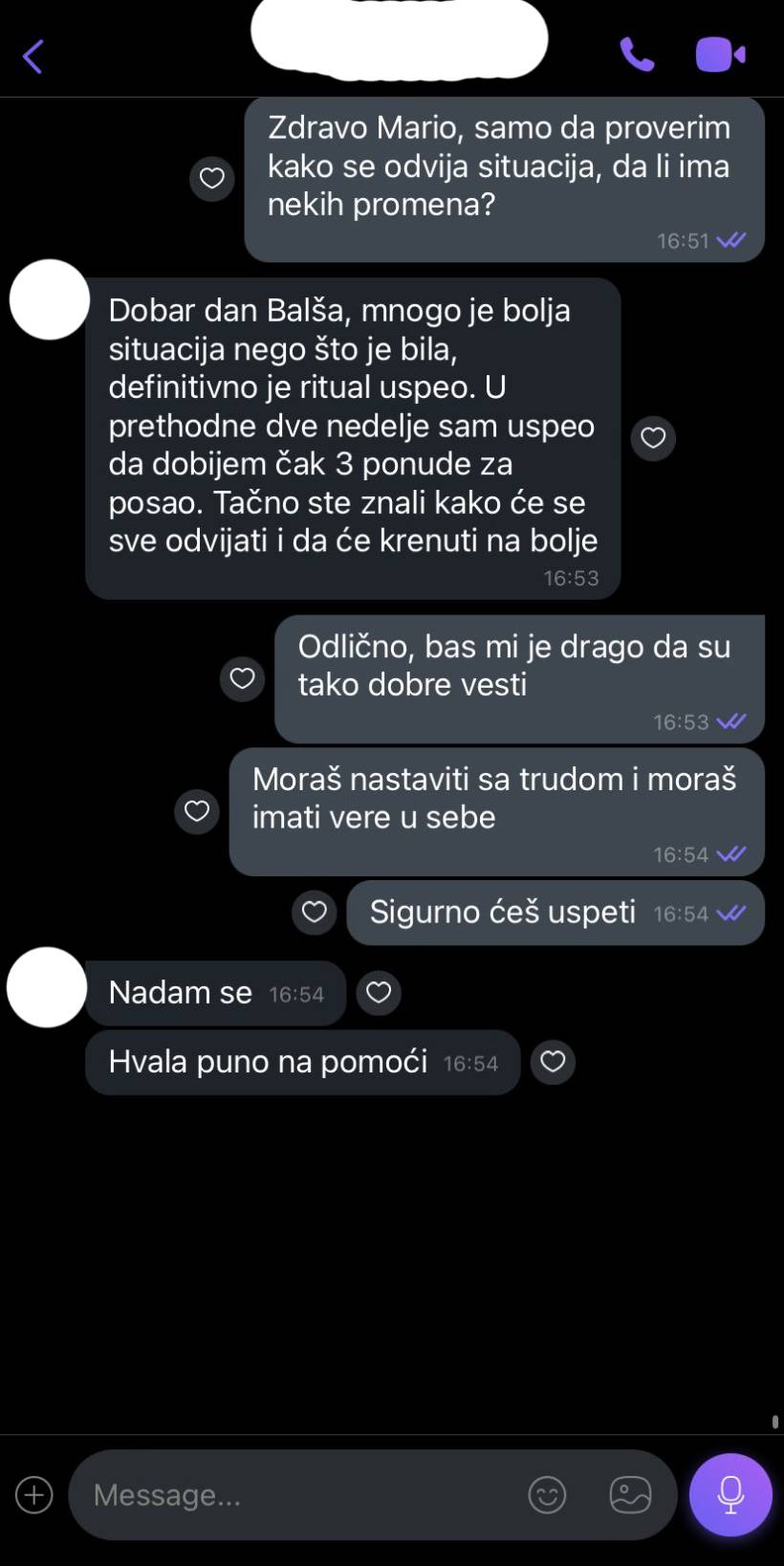Heart the "Nadam se" message
Image resolution: width=784 pixels, height=1566 pixels.
[379, 993]
